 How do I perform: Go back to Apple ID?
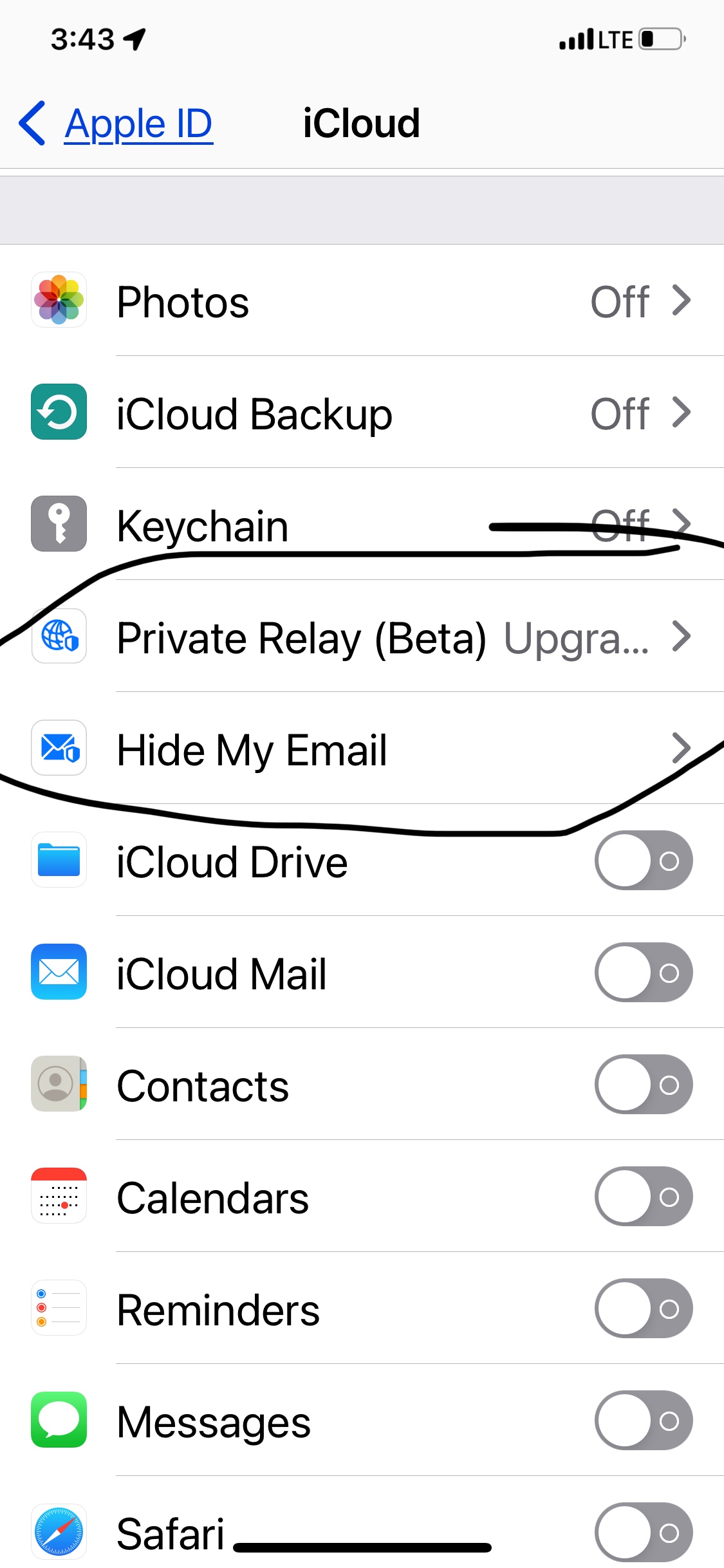117,123
